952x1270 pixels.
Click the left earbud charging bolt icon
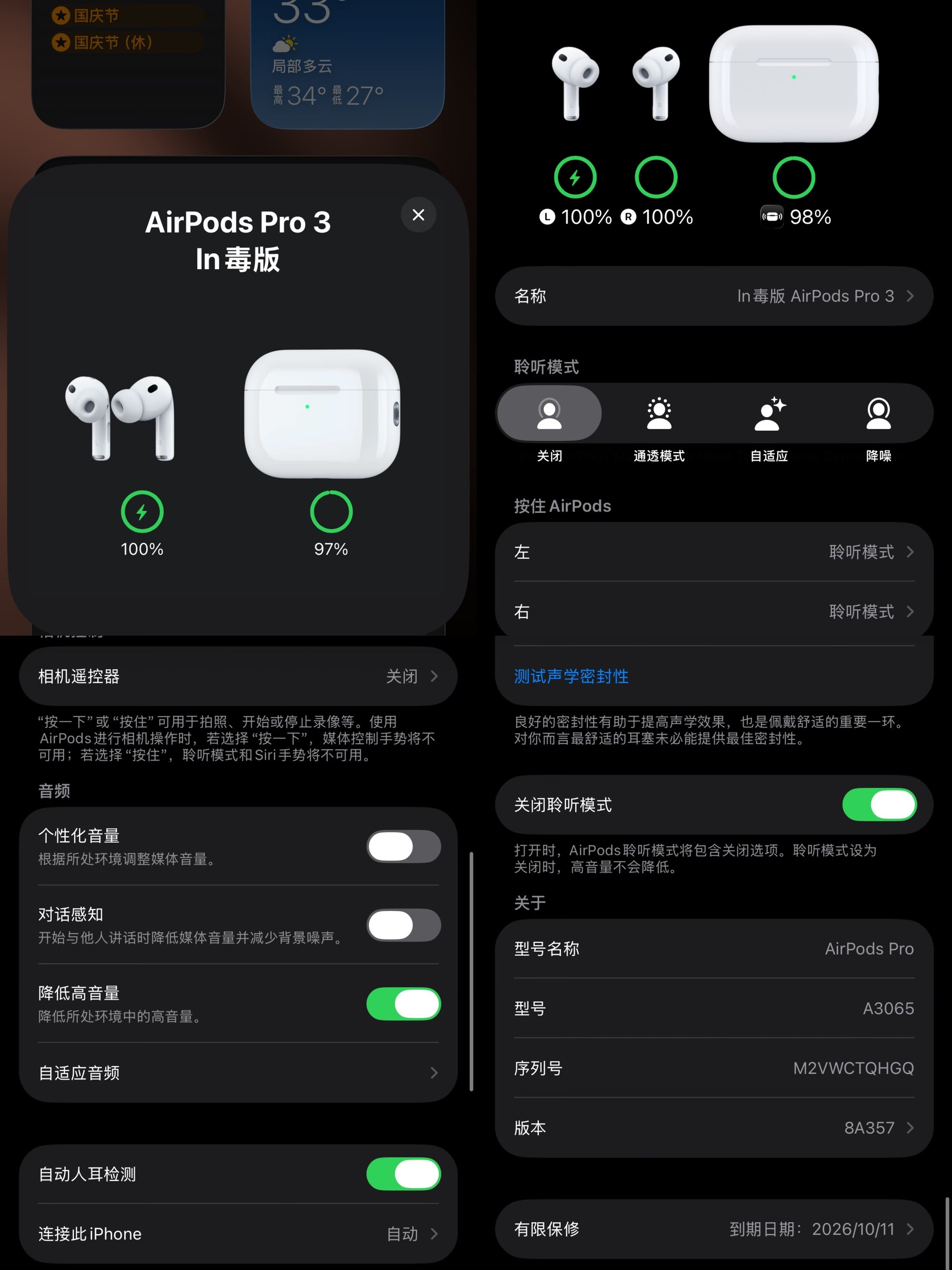575,179
